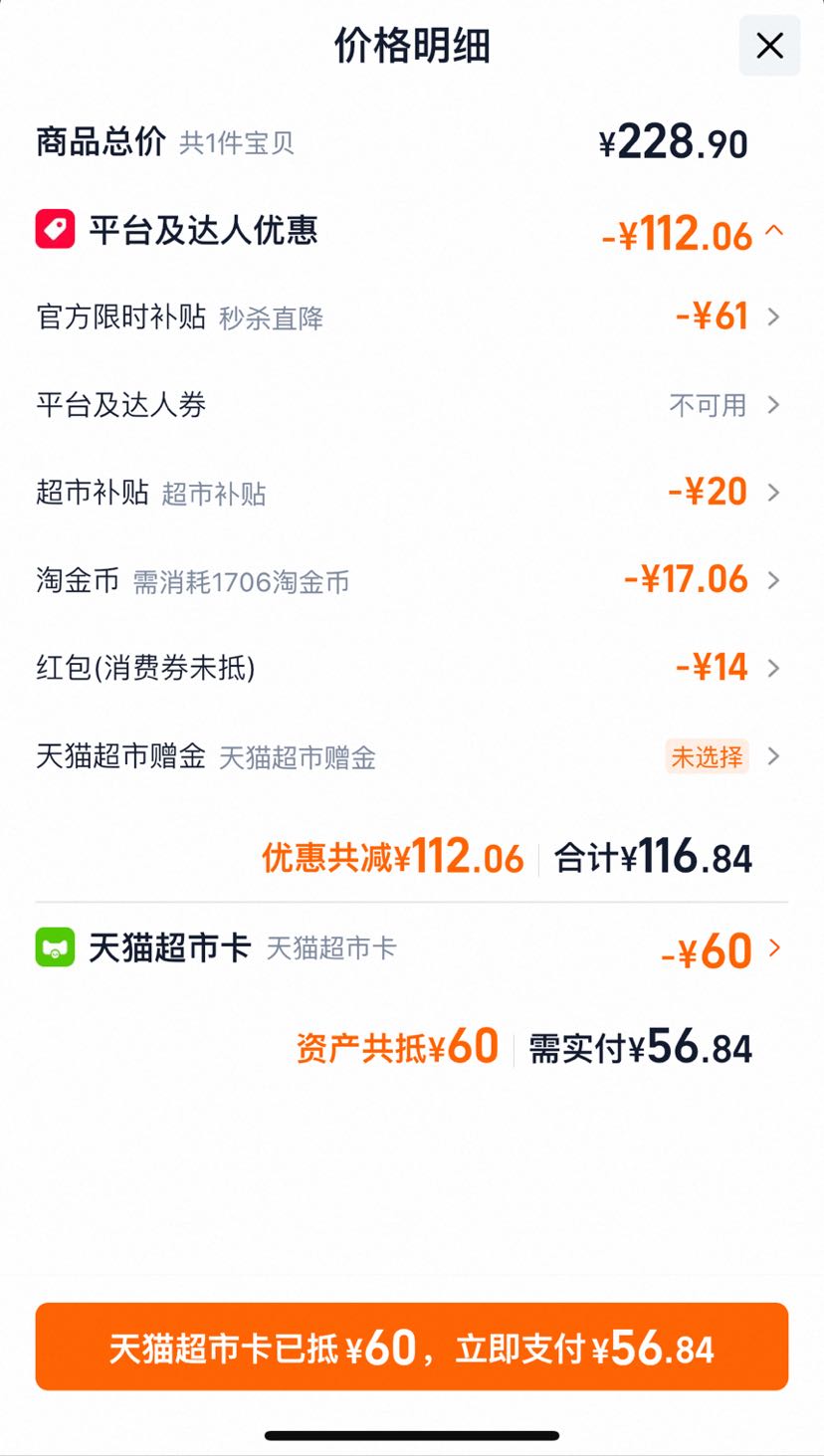Select 天猫超市赠金 option
The image size is (824, 1456).
pos(411,756)
